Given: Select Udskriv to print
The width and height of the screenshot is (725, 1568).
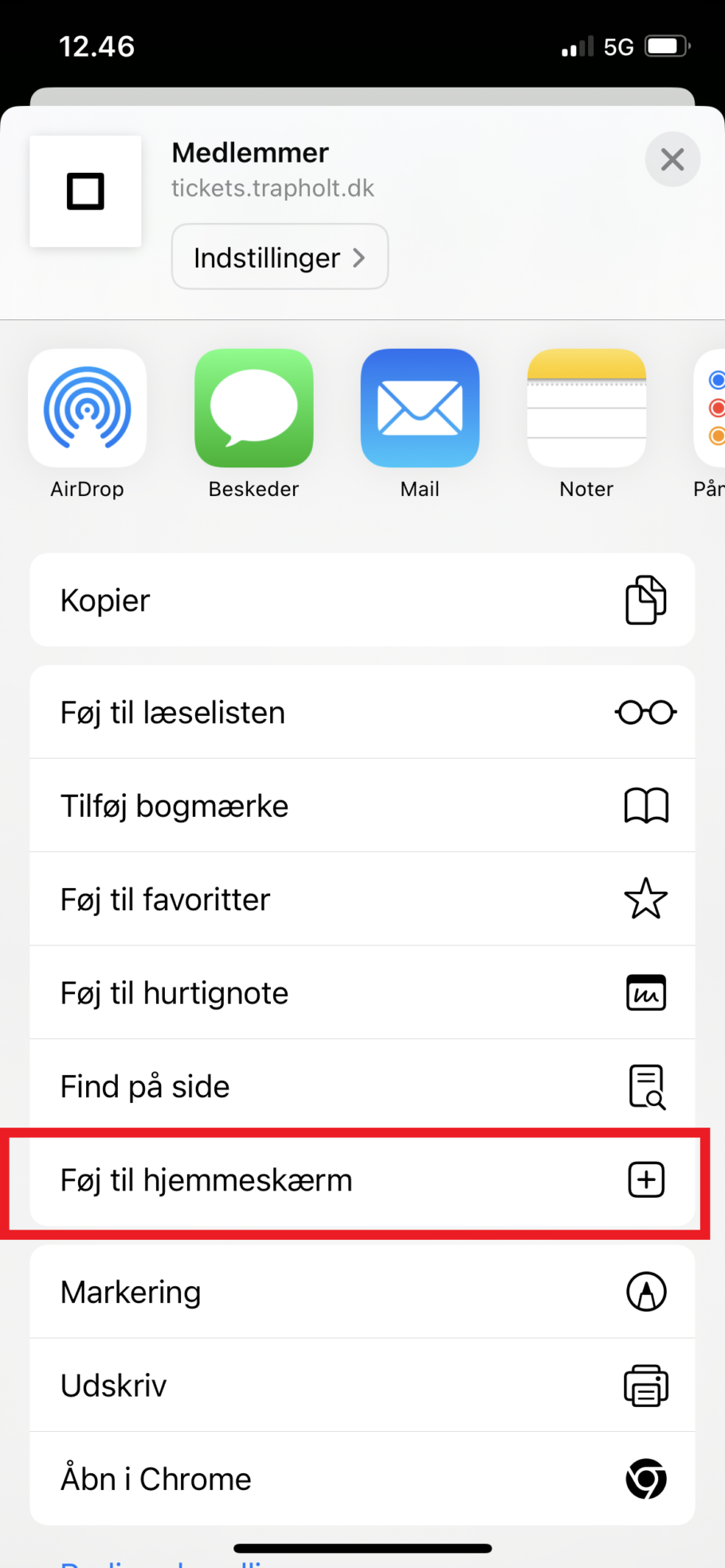Looking at the screenshot, I should (x=362, y=1386).
